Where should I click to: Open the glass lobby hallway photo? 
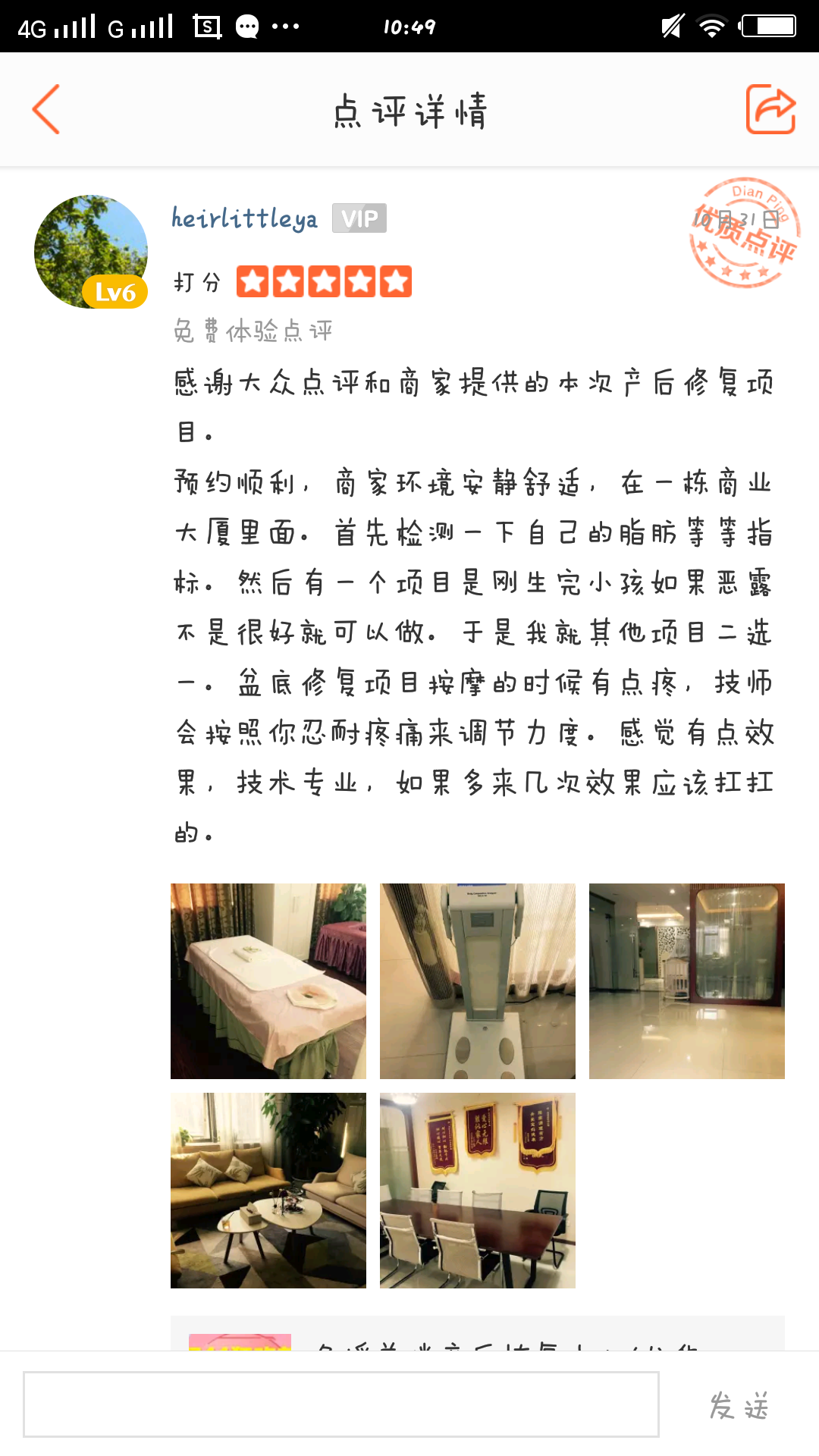(x=687, y=981)
